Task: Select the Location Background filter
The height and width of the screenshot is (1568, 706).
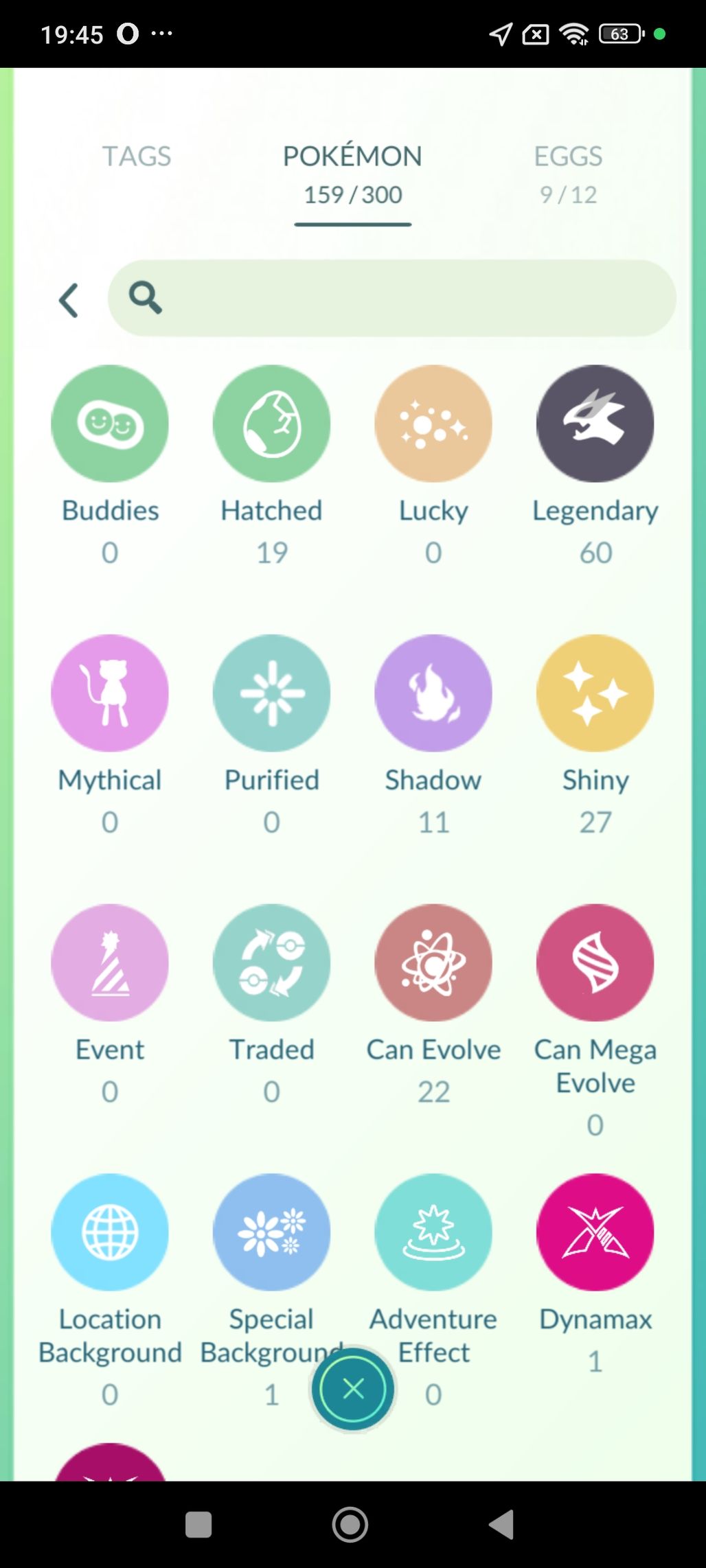Action: 110,1232
